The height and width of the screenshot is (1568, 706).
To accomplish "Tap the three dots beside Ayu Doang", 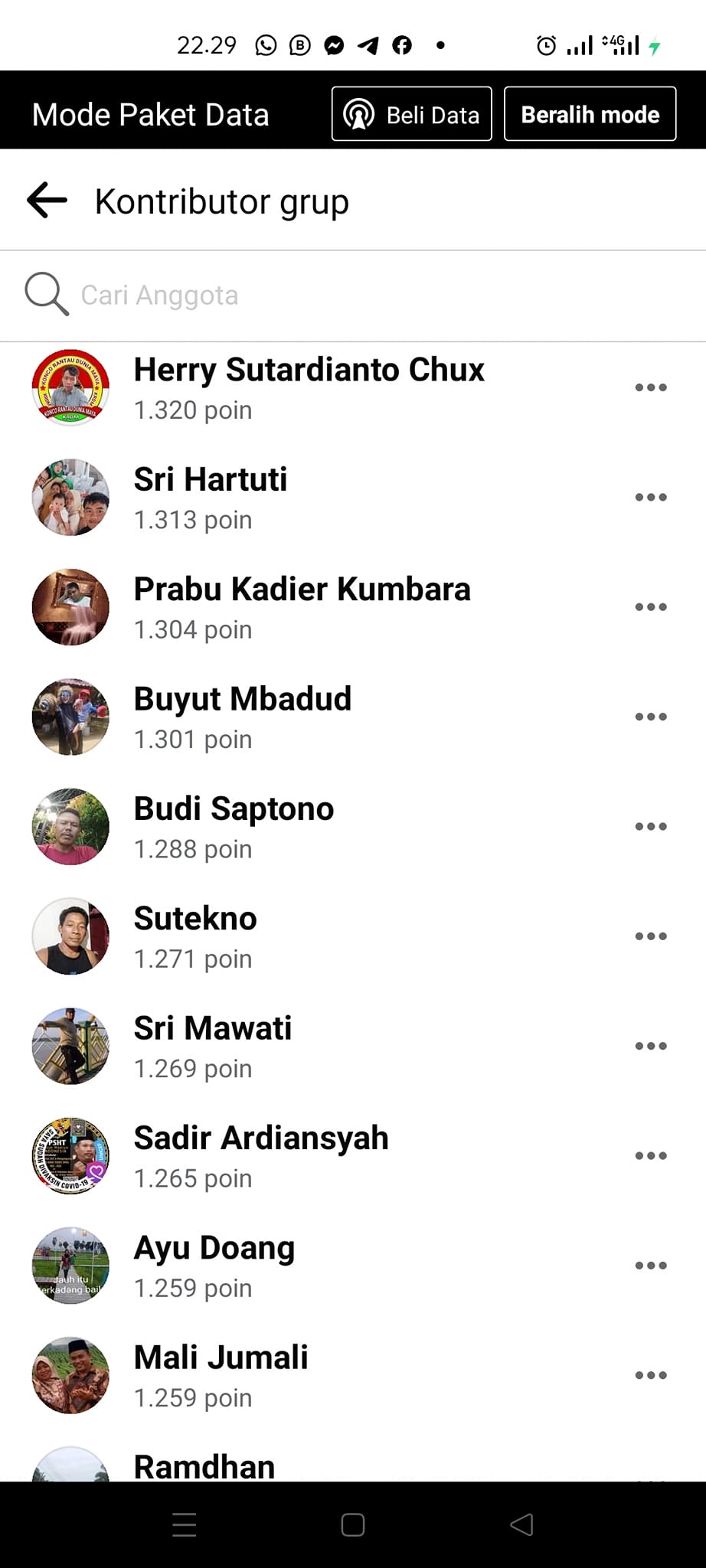I will pos(651,1266).
